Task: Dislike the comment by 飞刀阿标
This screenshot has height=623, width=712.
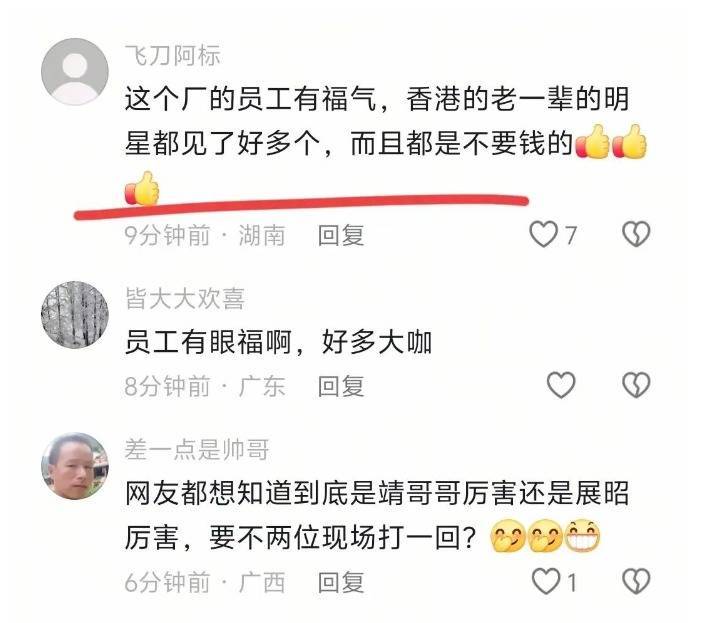Action: pos(636,235)
